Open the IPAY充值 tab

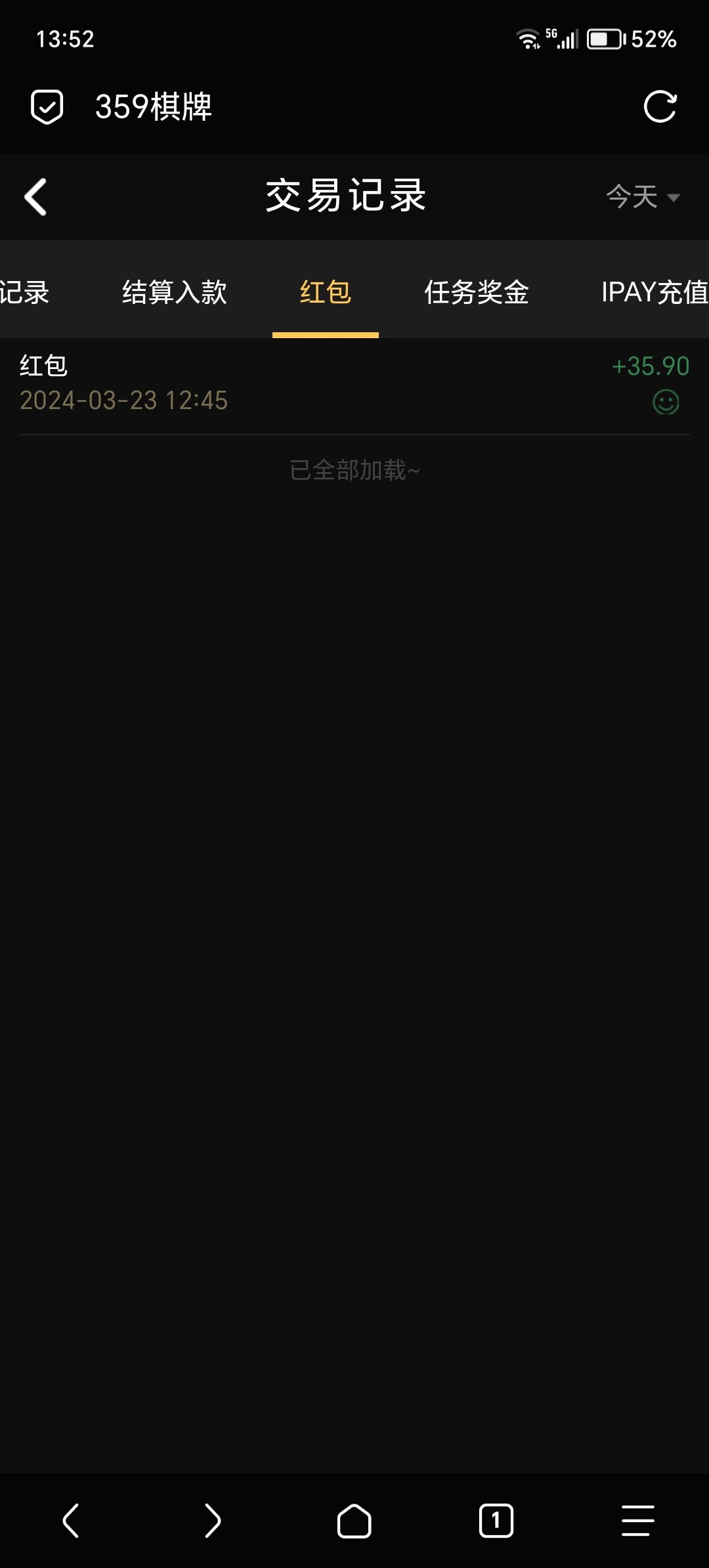[655, 292]
